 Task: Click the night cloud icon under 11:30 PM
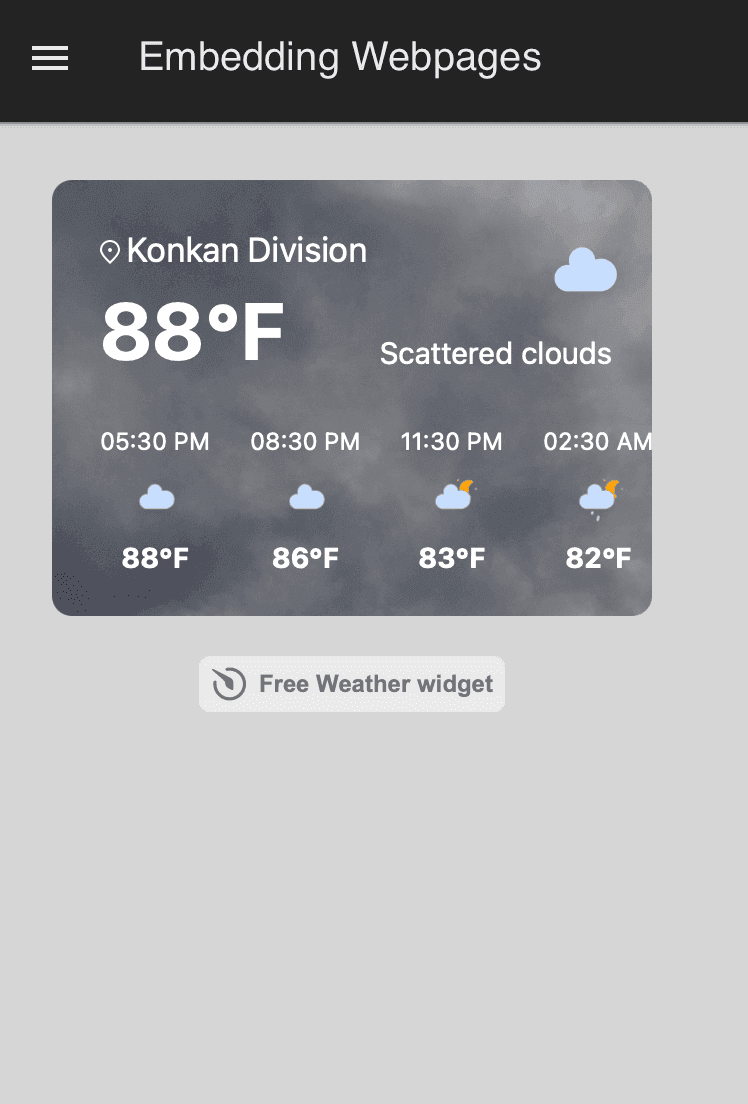tap(452, 492)
